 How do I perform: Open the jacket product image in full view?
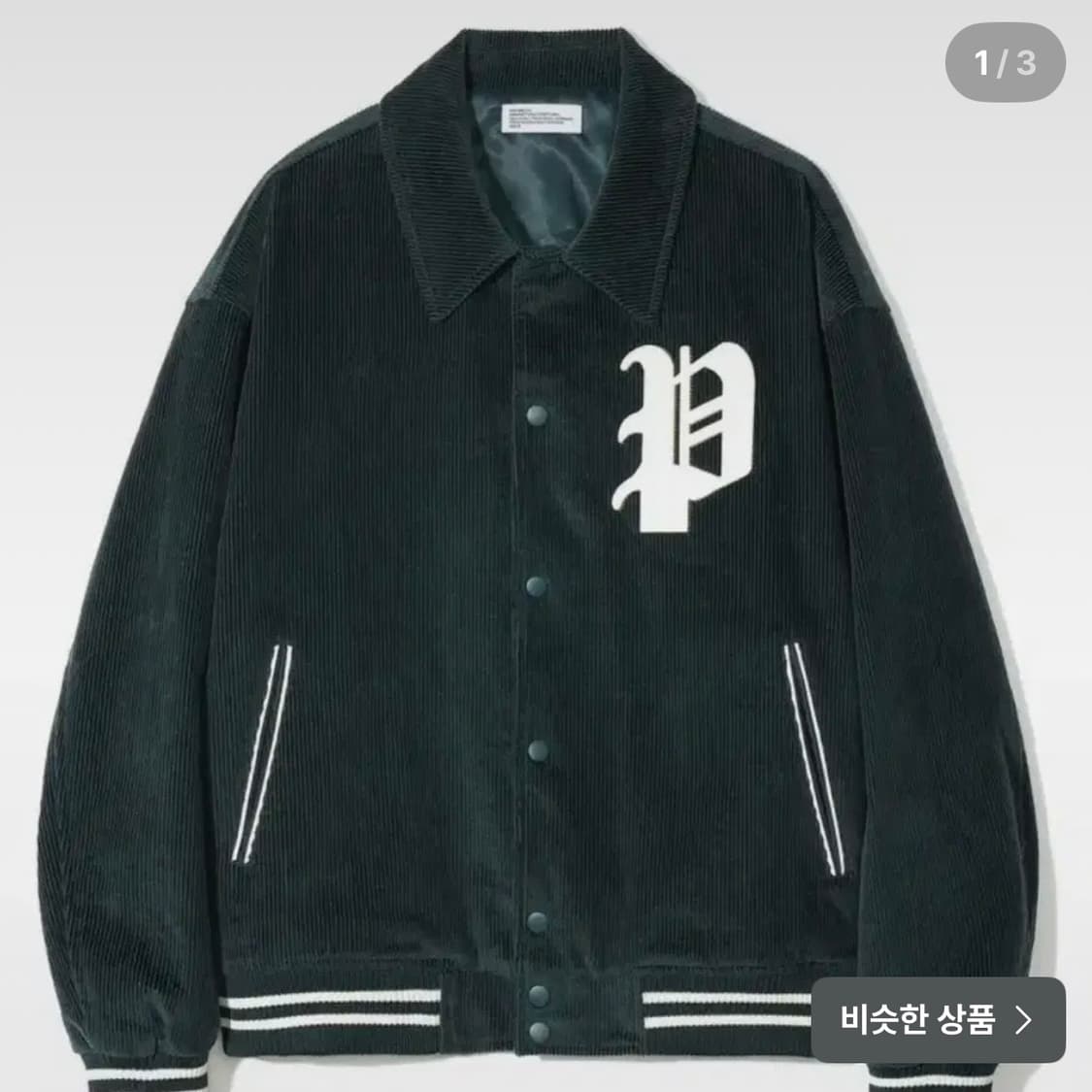pyautogui.click(x=546, y=546)
